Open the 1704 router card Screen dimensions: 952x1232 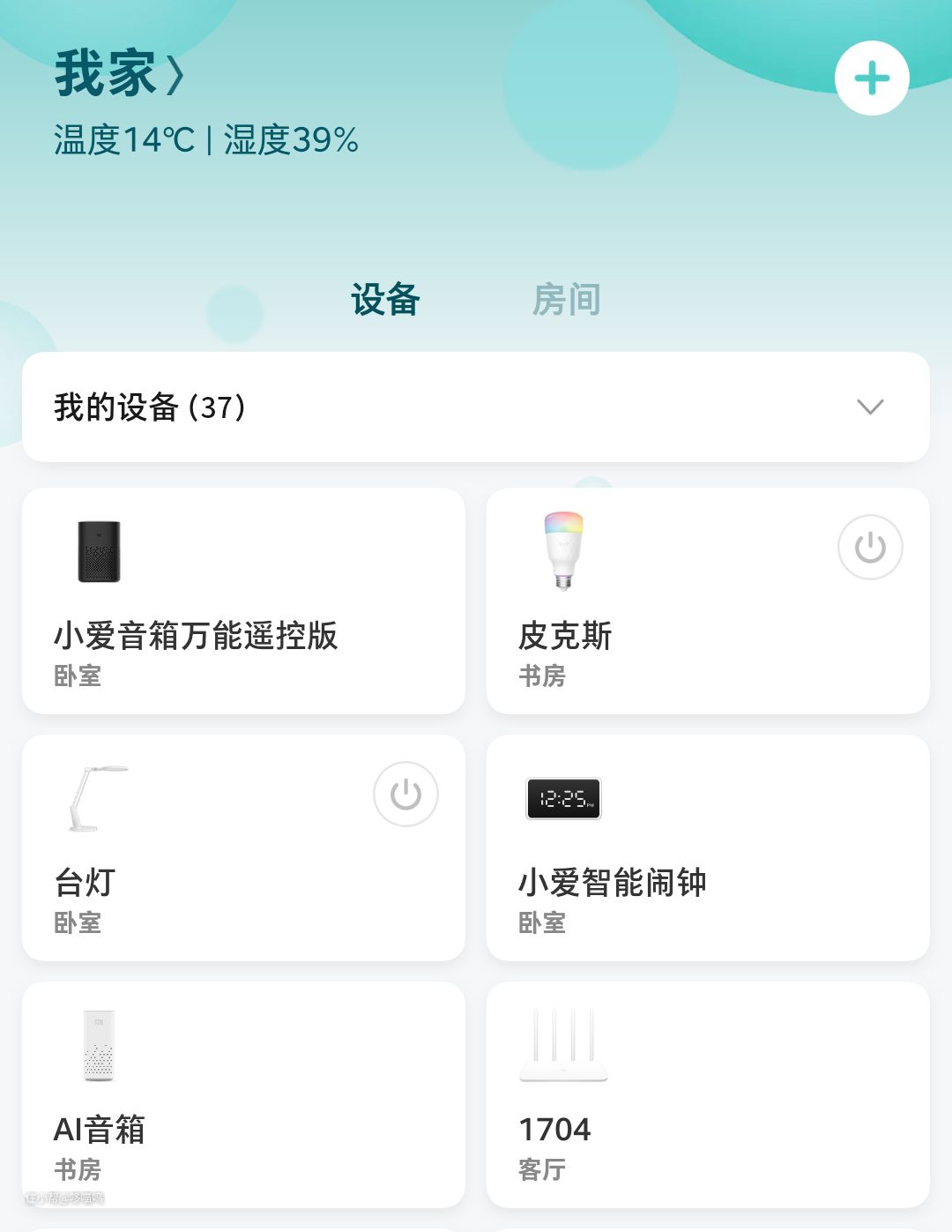pos(708,1095)
